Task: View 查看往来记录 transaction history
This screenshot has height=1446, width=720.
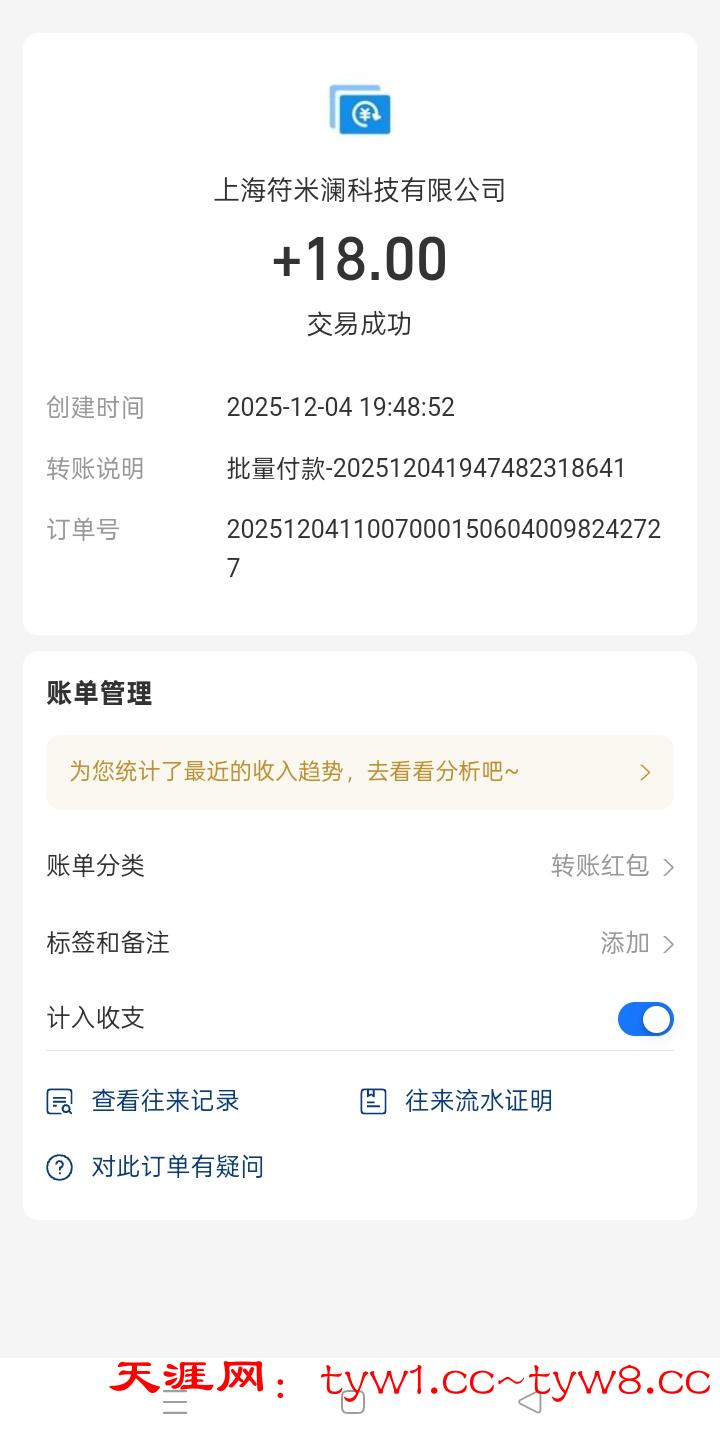Action: 144,1101
